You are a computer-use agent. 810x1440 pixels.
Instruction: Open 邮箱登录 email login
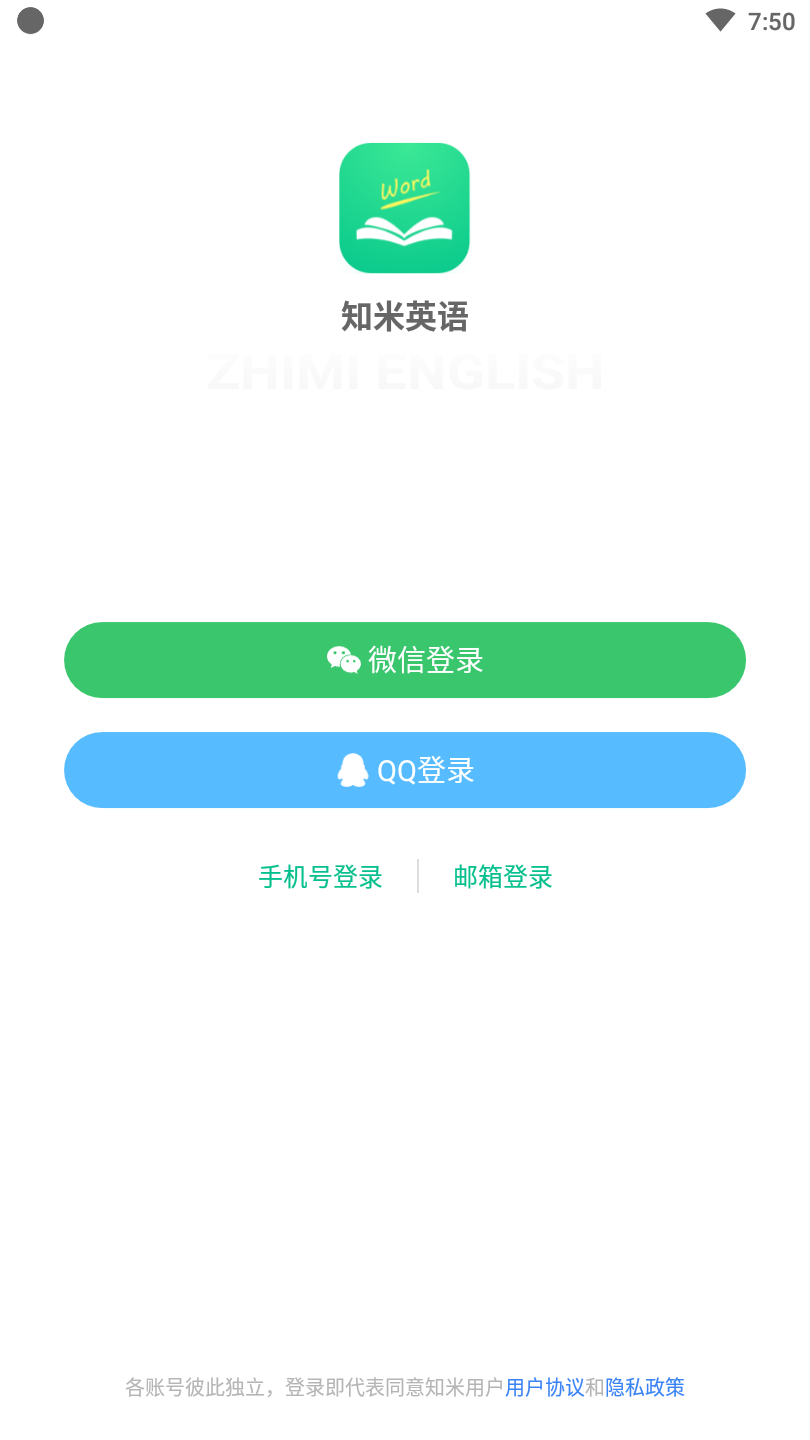(x=503, y=877)
